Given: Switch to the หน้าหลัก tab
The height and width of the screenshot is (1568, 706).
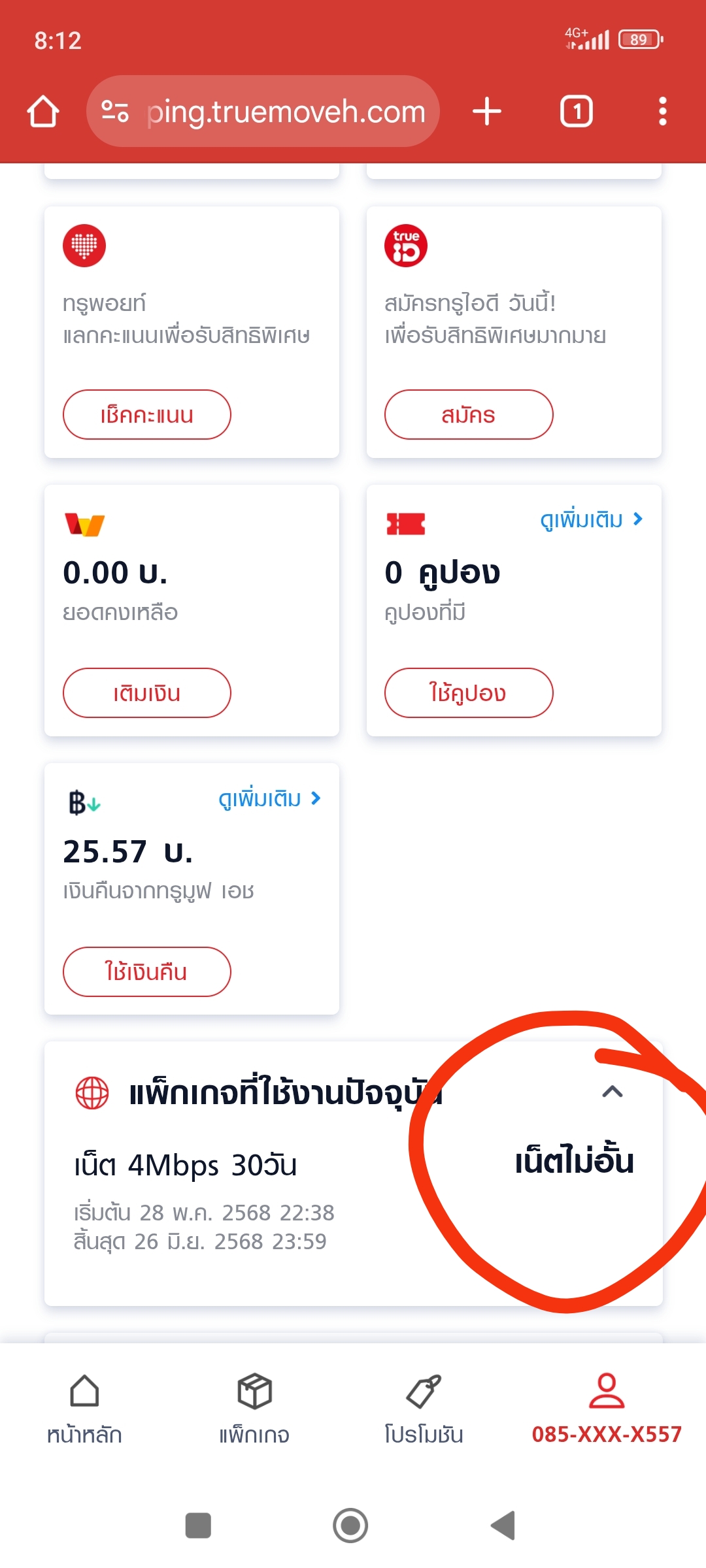Looking at the screenshot, I should coord(84,1409).
